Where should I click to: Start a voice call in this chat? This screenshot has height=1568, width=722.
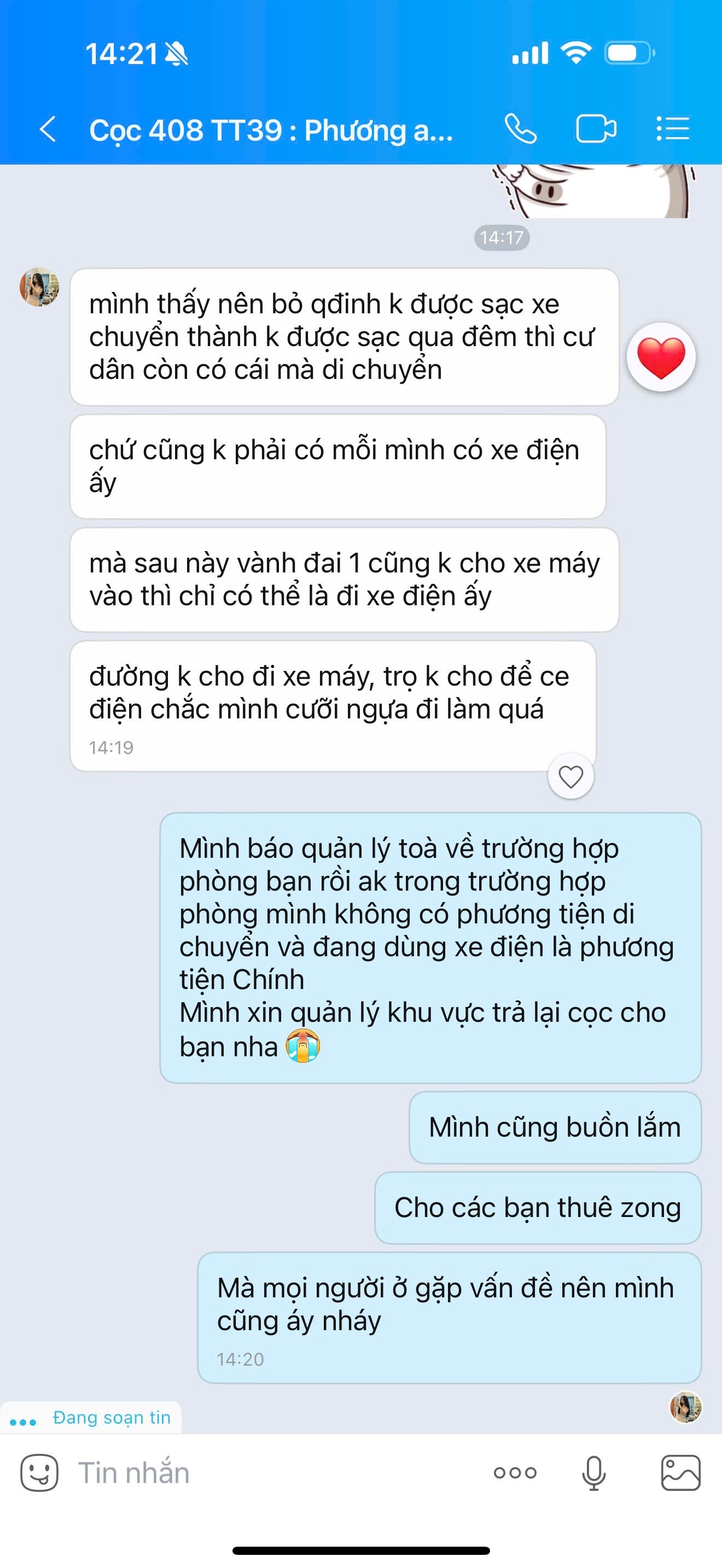521,129
